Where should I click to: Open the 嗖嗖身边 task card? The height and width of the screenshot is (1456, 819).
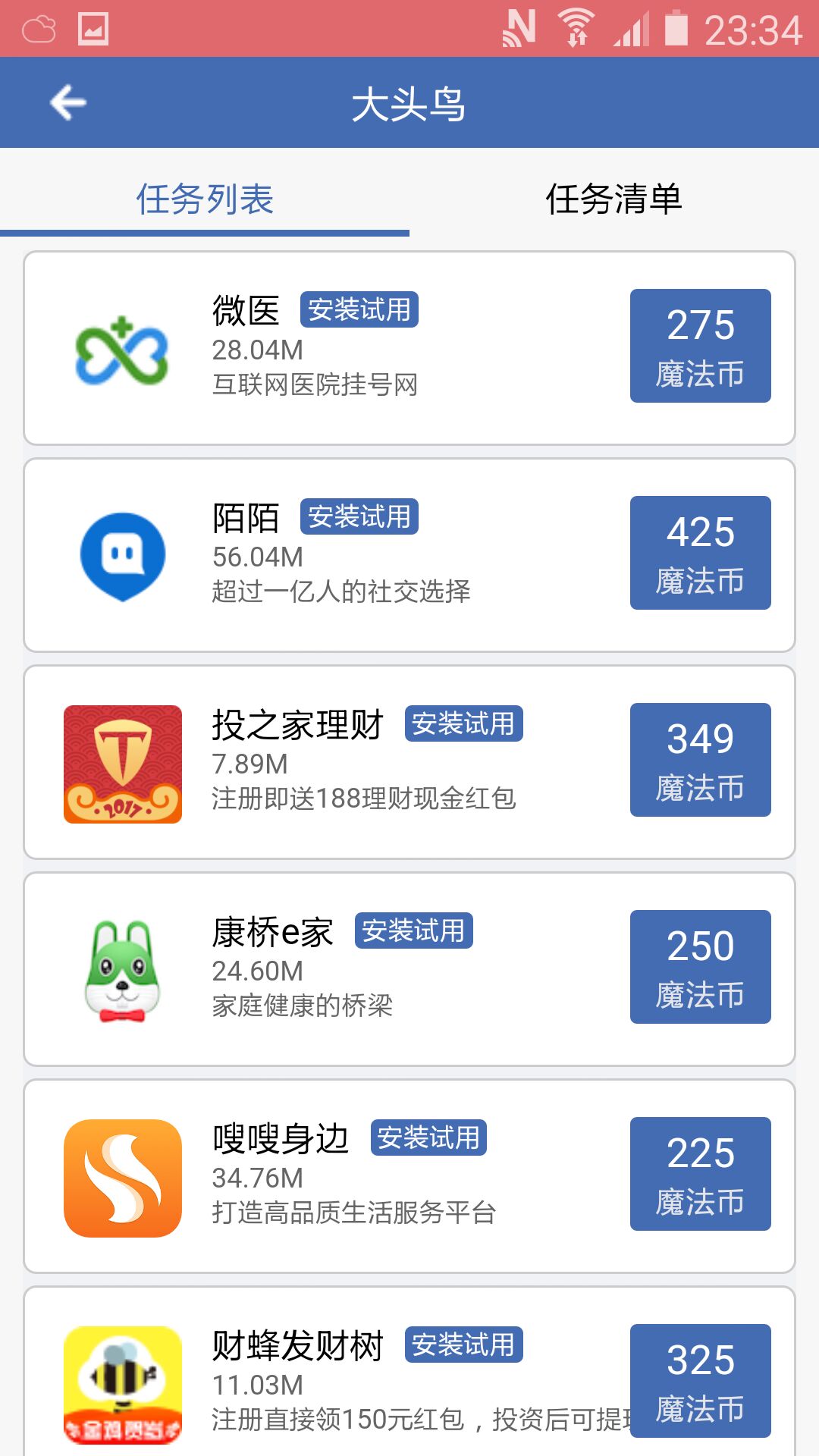click(x=409, y=1176)
